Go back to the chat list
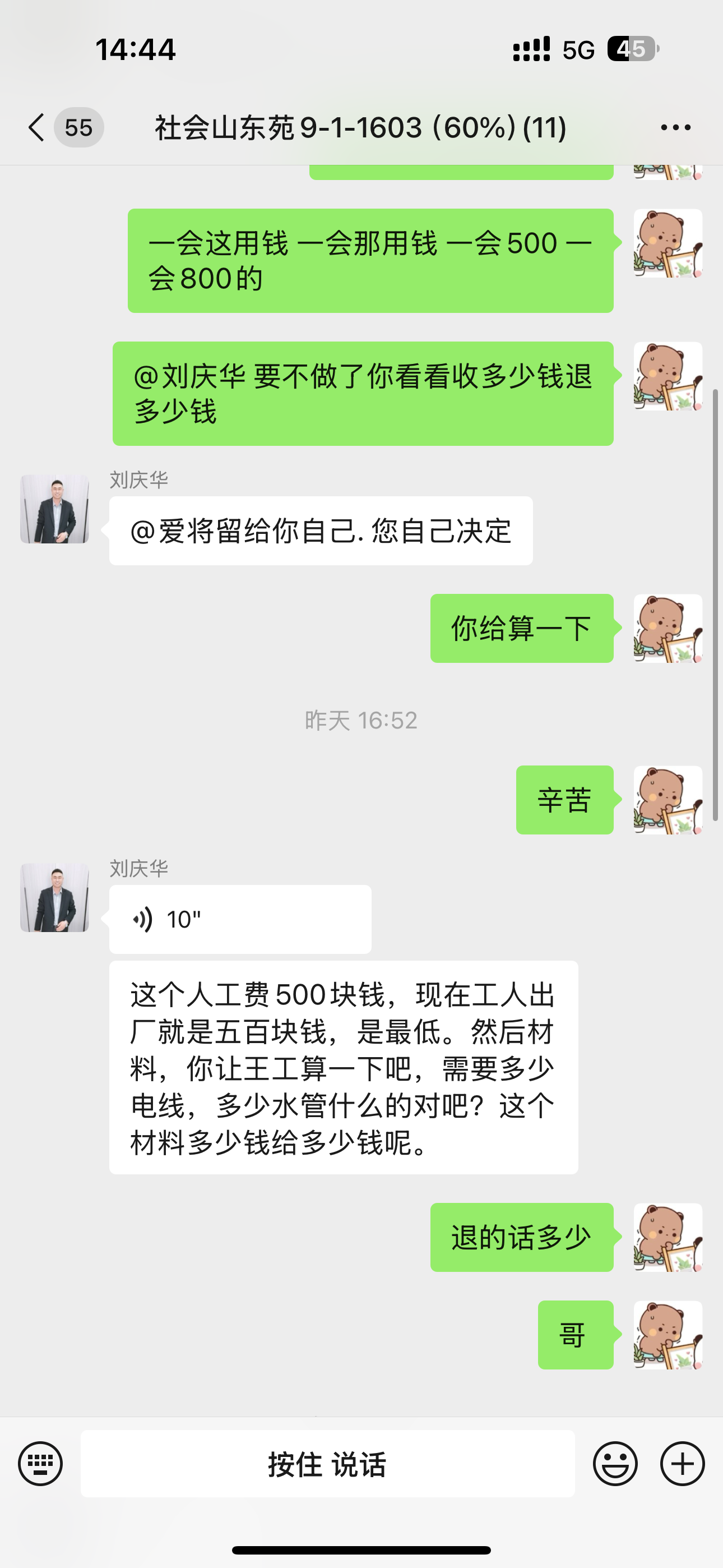 tap(38, 128)
